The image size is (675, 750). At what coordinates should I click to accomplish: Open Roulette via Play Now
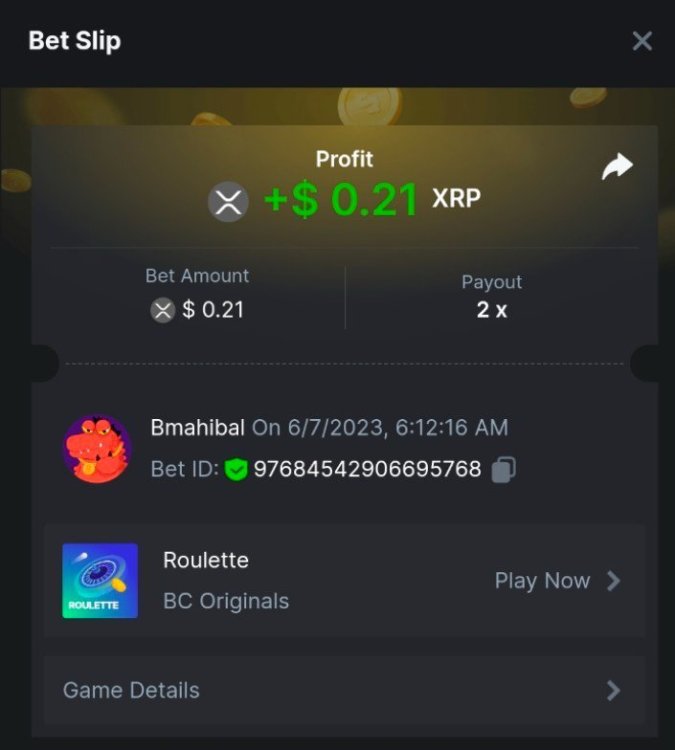point(557,581)
